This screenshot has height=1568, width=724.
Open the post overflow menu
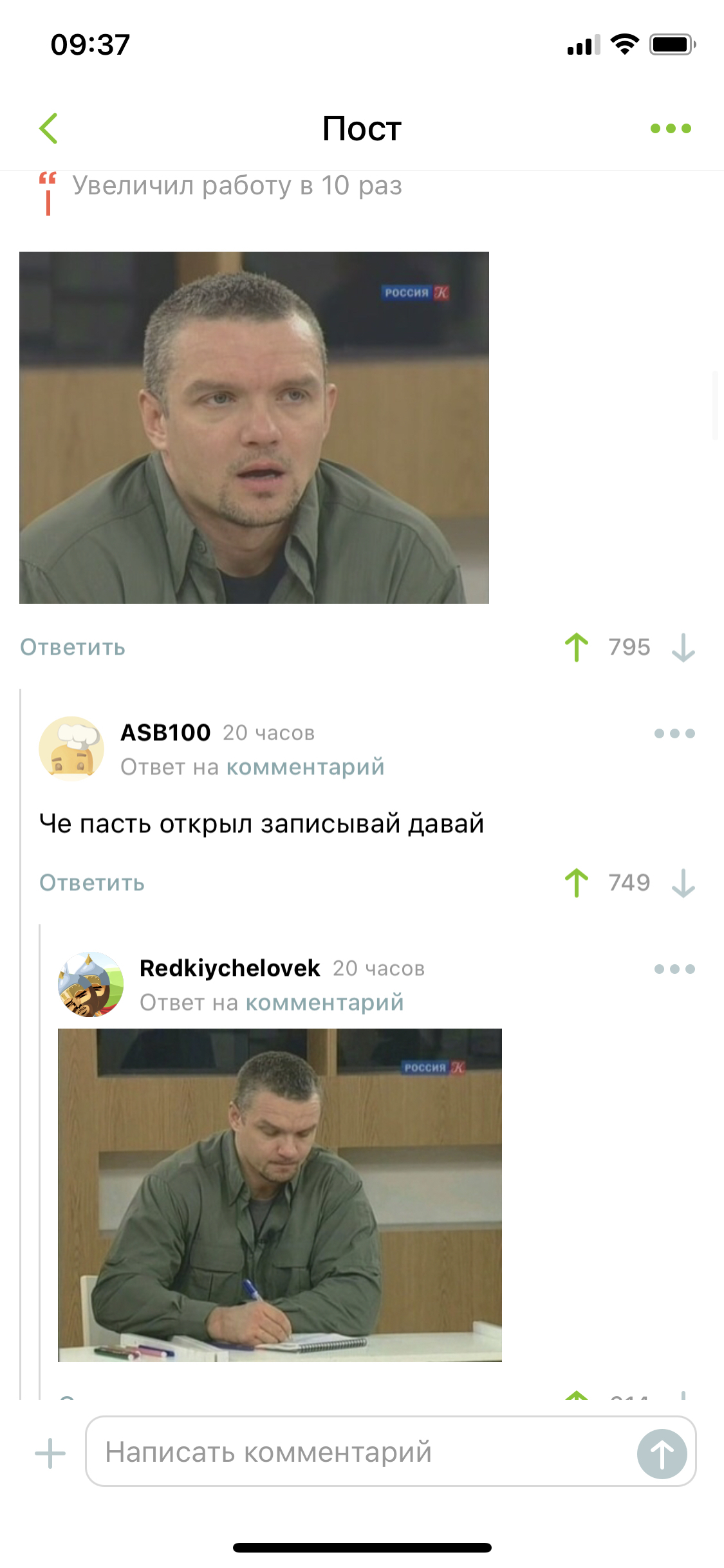tap(671, 128)
